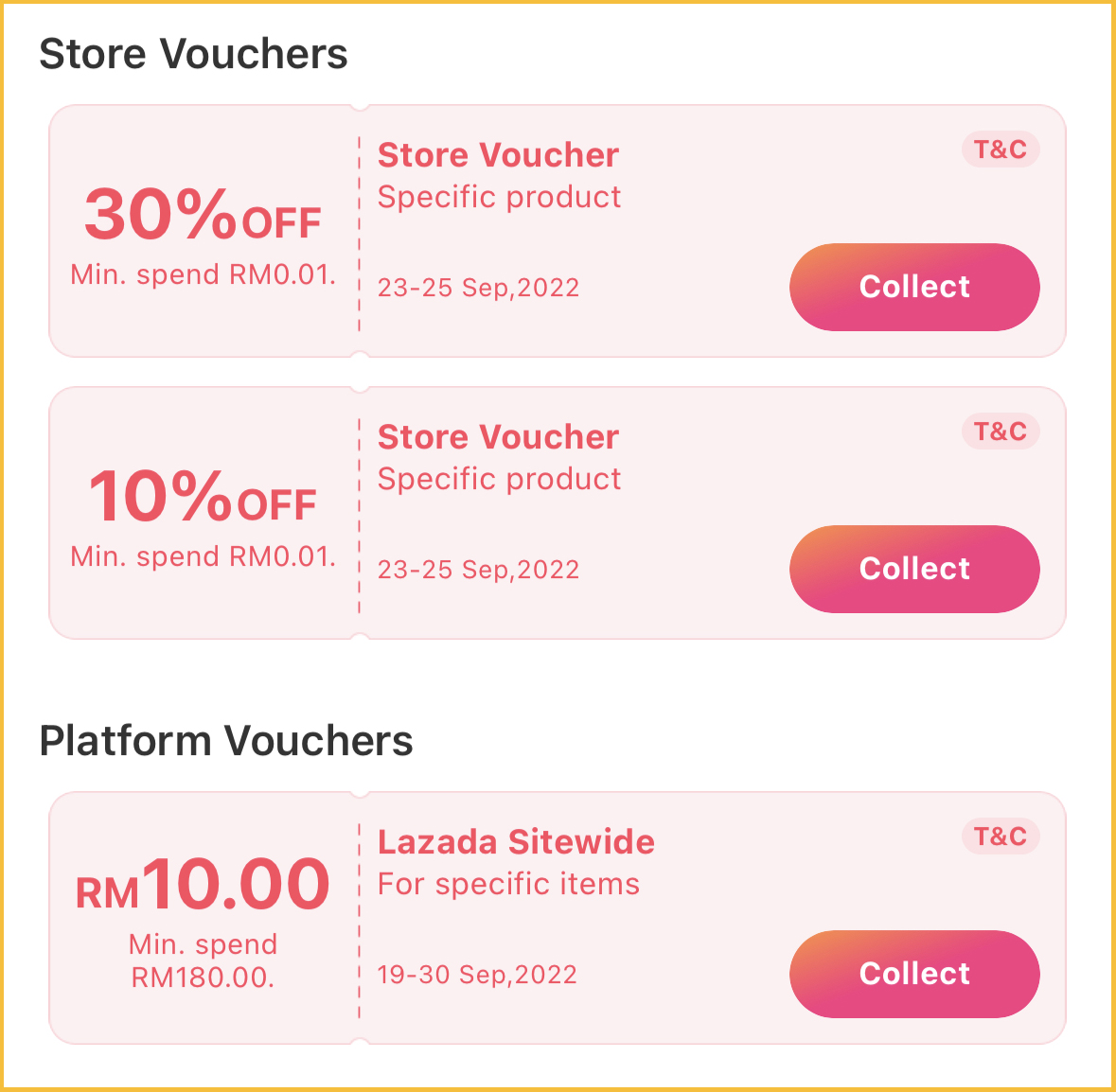The image size is (1116, 1092).
Task: Show T&C for Lazada Sitewide voucher
Action: click(1001, 837)
